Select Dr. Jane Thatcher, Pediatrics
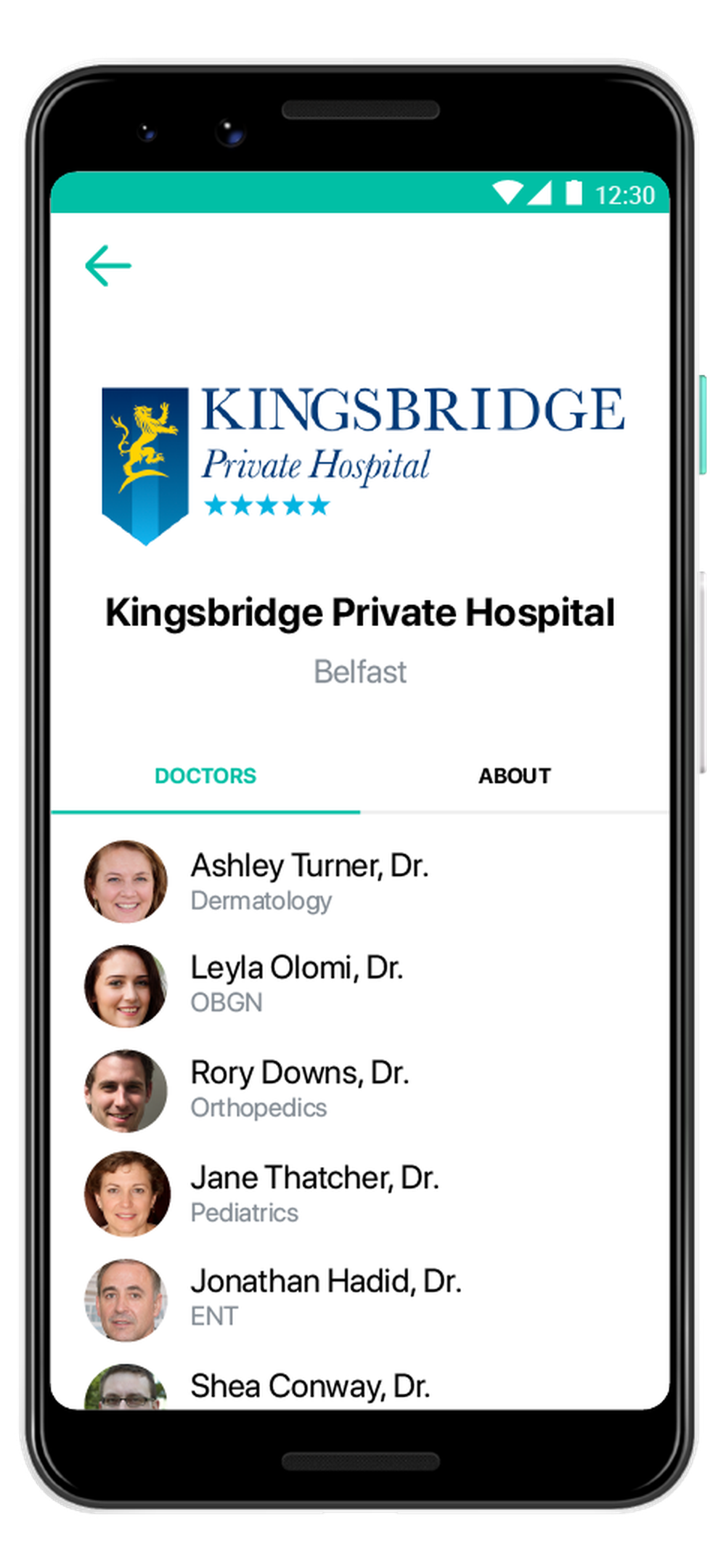 click(x=314, y=1193)
